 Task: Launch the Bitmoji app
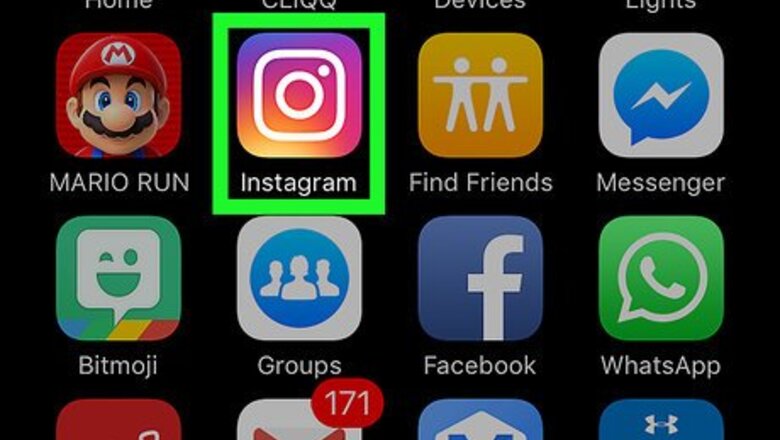coord(118,278)
